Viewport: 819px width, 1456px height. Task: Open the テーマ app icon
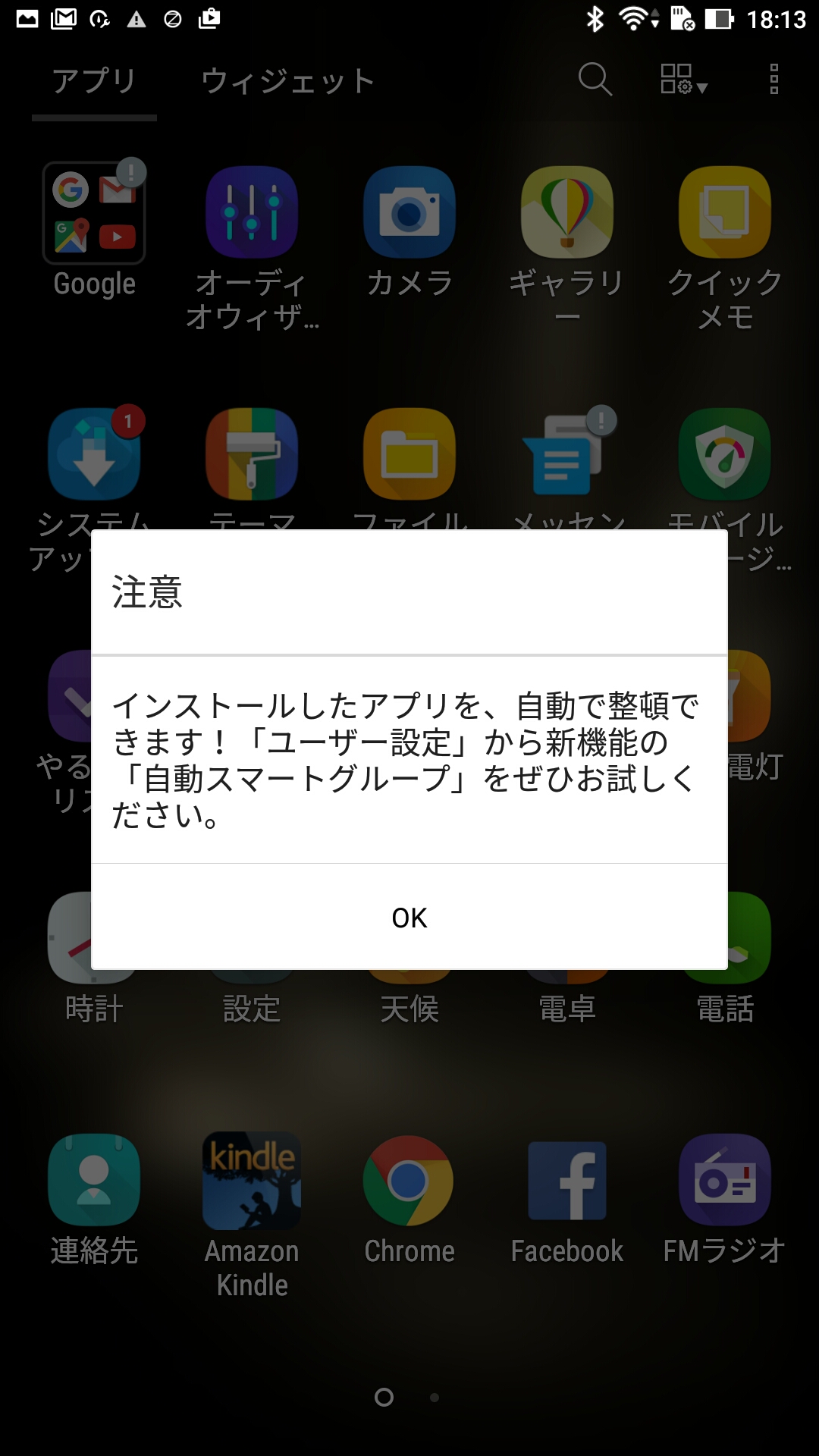click(x=252, y=453)
